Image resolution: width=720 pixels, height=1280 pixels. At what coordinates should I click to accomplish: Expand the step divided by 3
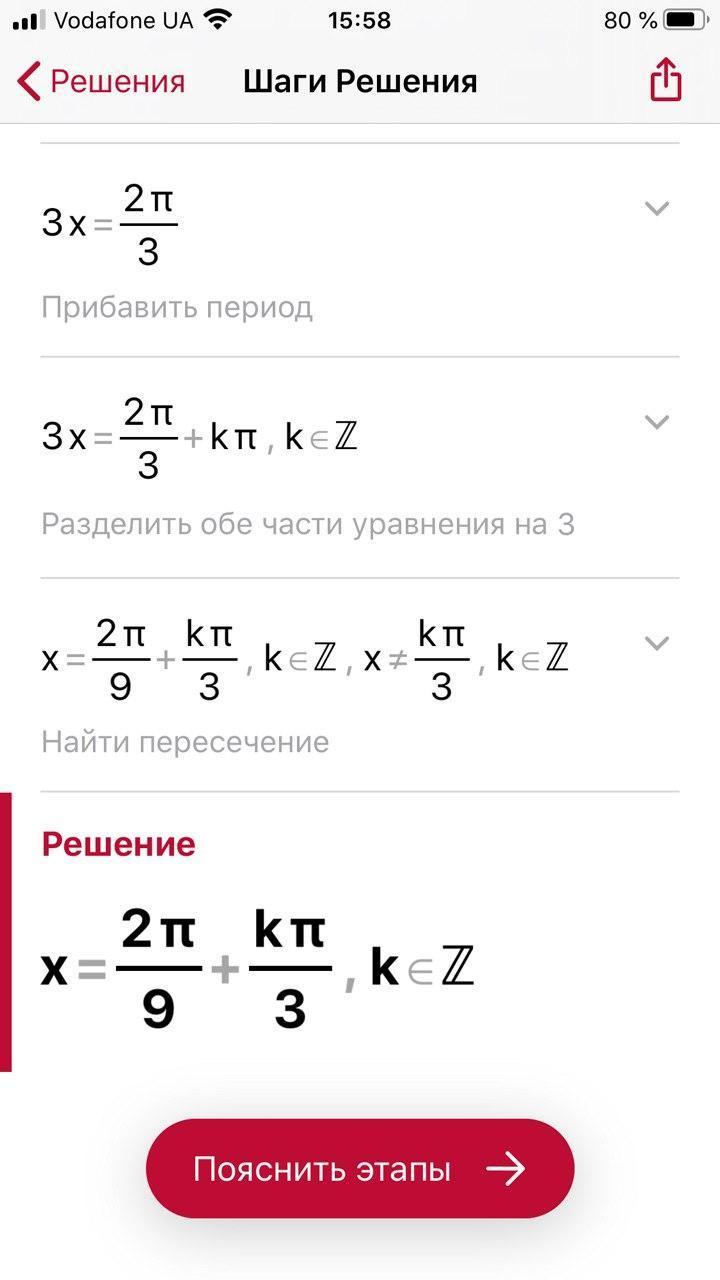656,643
